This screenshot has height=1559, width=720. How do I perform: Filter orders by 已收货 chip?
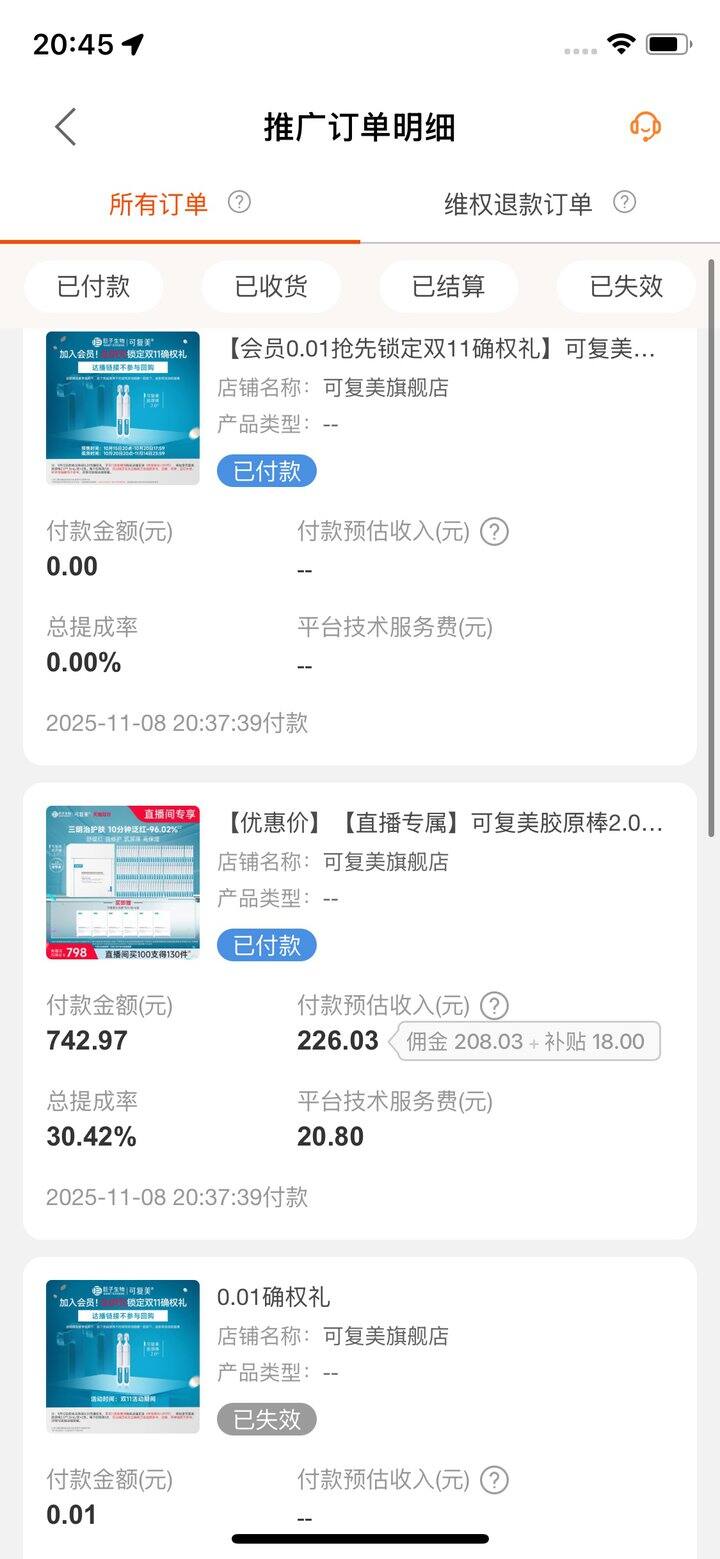click(x=271, y=287)
